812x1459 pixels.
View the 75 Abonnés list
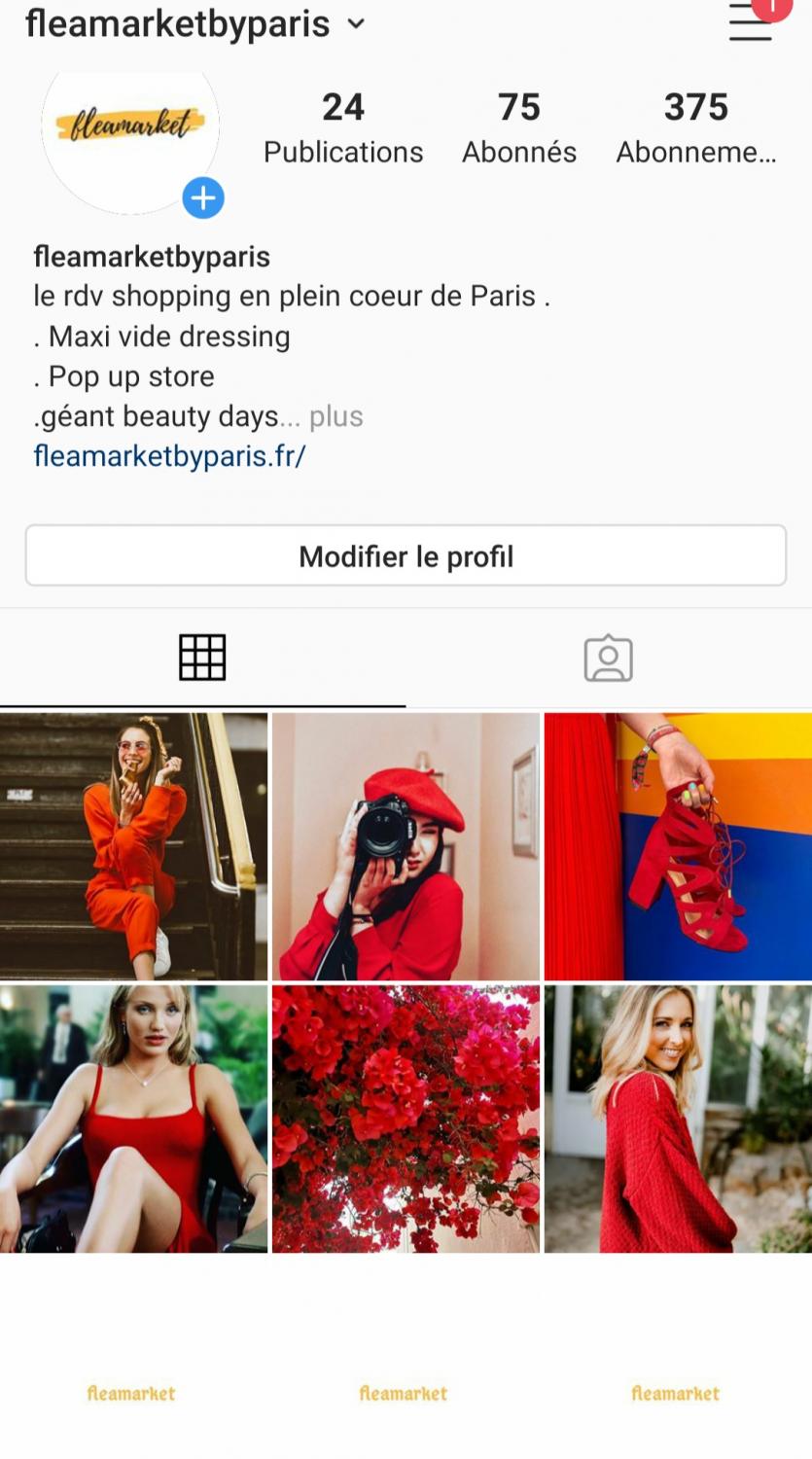click(x=519, y=128)
